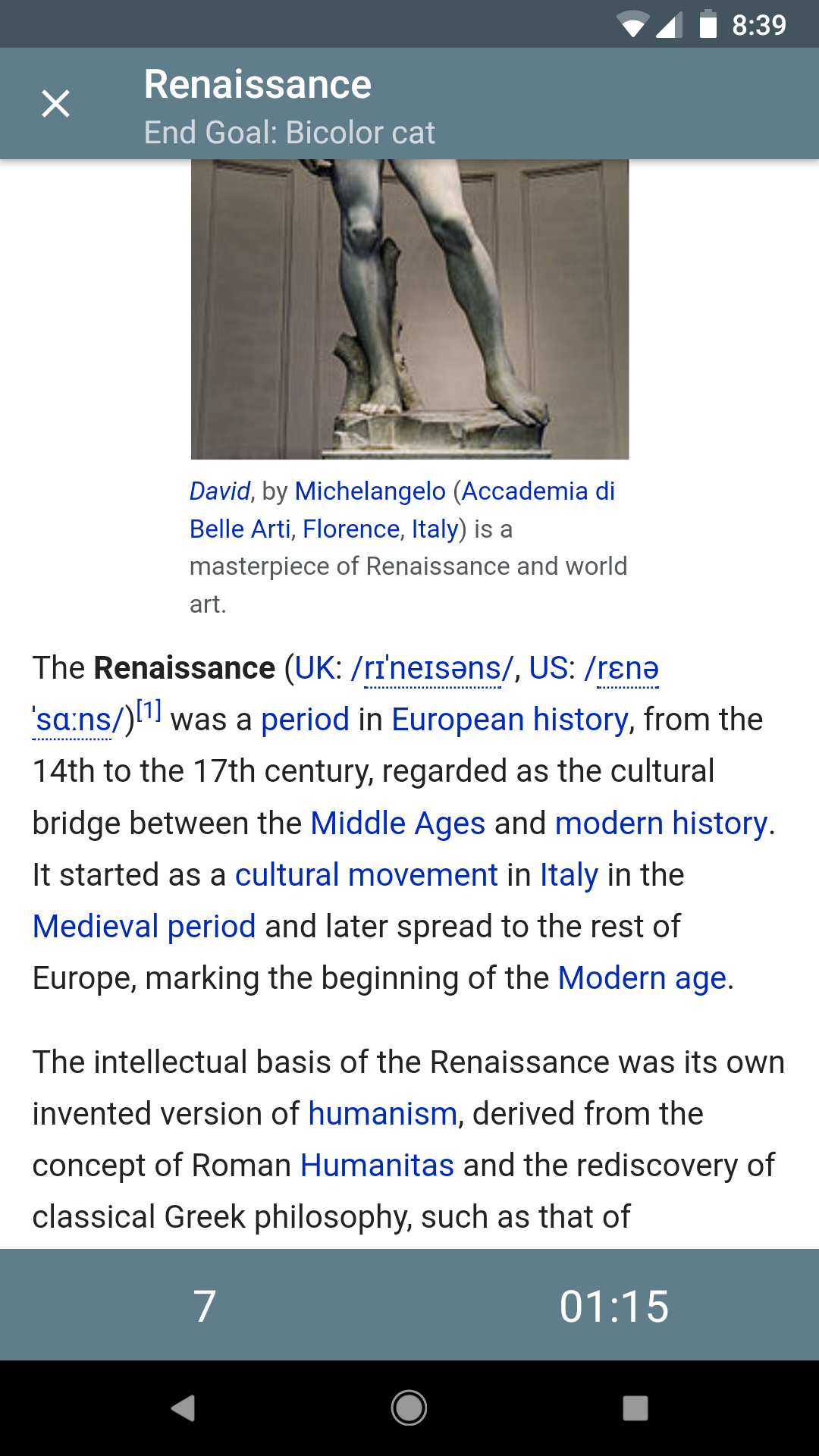Open the European history link
Viewport: 819px width, 1456px height.
click(510, 720)
